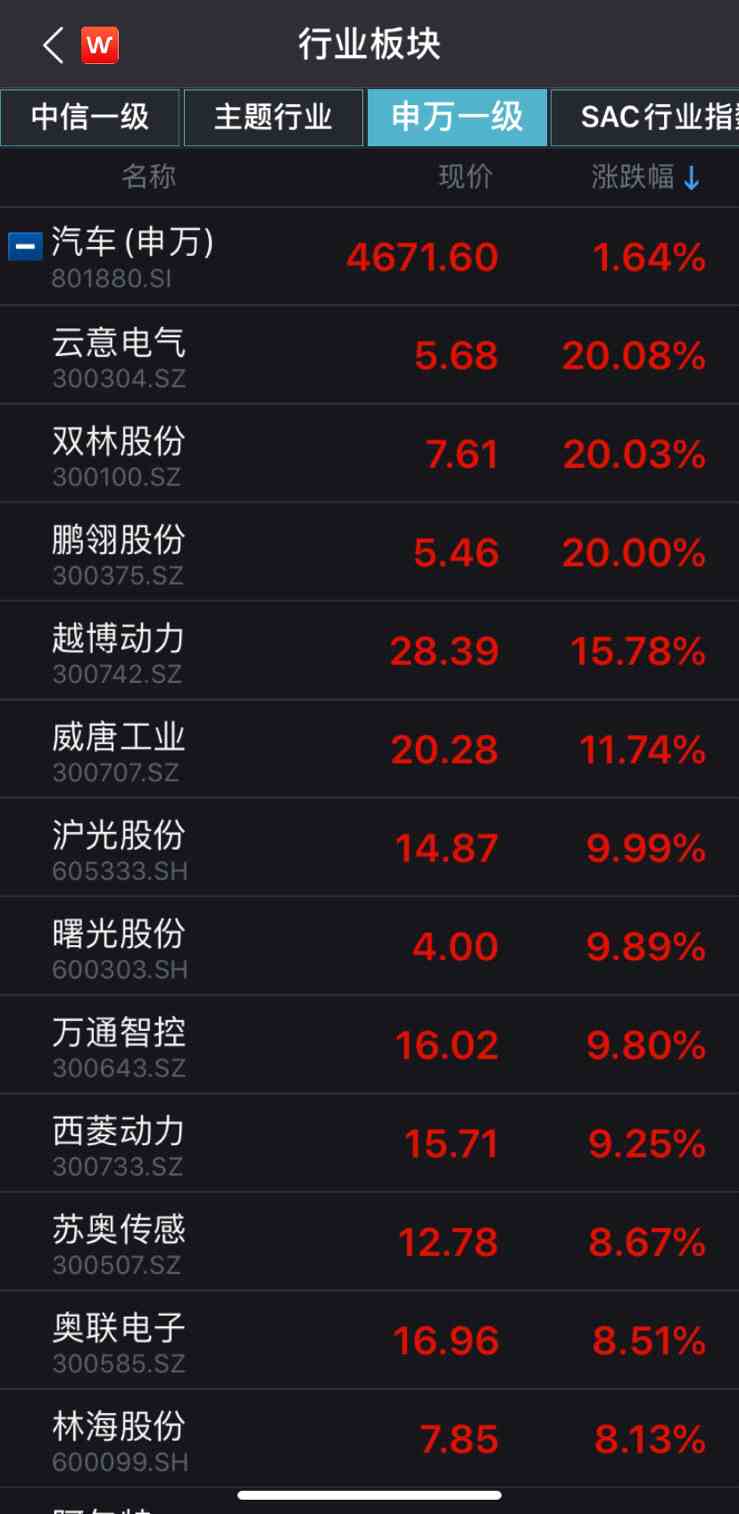Open the 万通智控 stock row
The width and height of the screenshot is (739, 1514).
click(369, 1045)
